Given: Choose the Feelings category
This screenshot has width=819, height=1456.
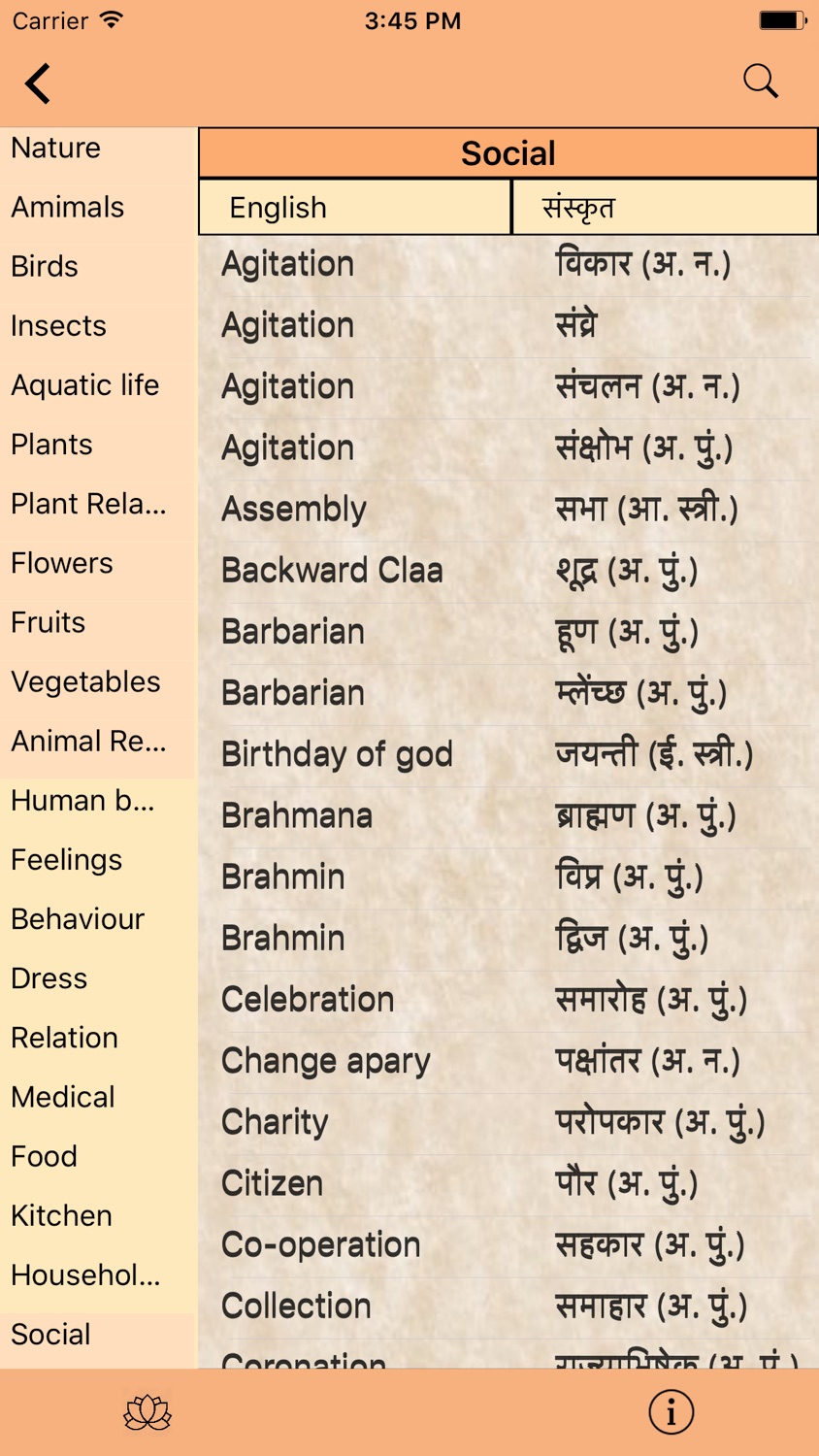Looking at the screenshot, I should (x=99, y=860).
